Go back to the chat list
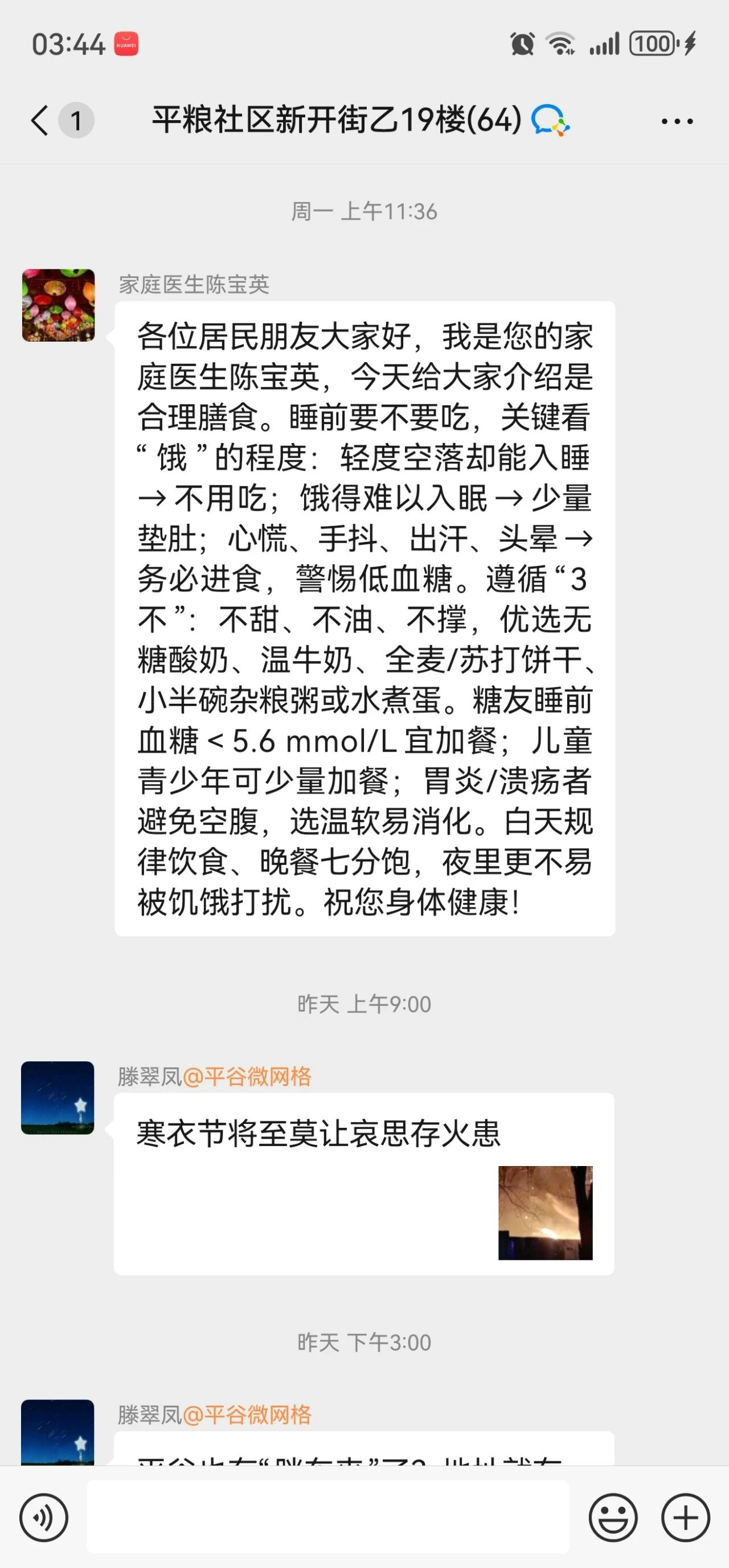Image resolution: width=729 pixels, height=1568 pixels. [40, 120]
